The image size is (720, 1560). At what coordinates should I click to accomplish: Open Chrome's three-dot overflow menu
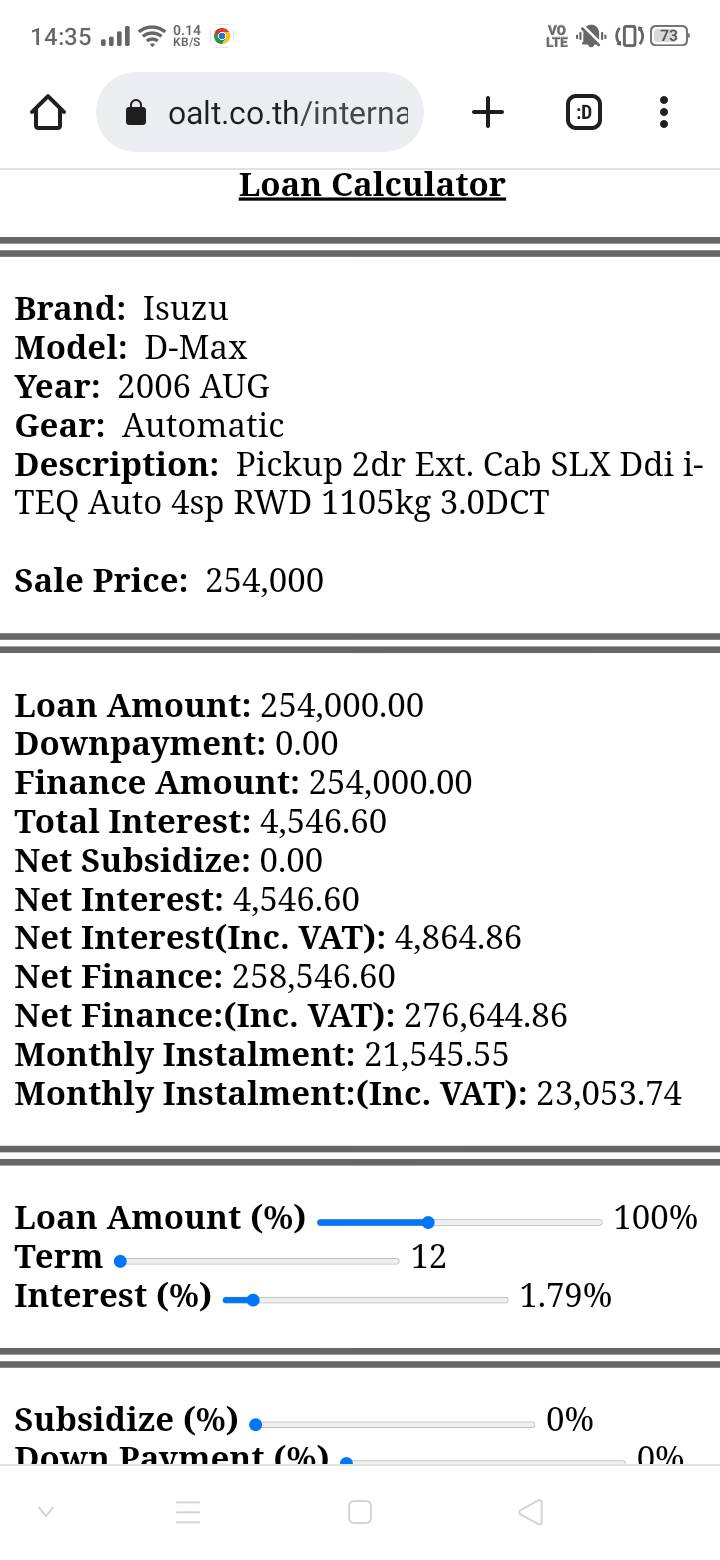(x=663, y=112)
